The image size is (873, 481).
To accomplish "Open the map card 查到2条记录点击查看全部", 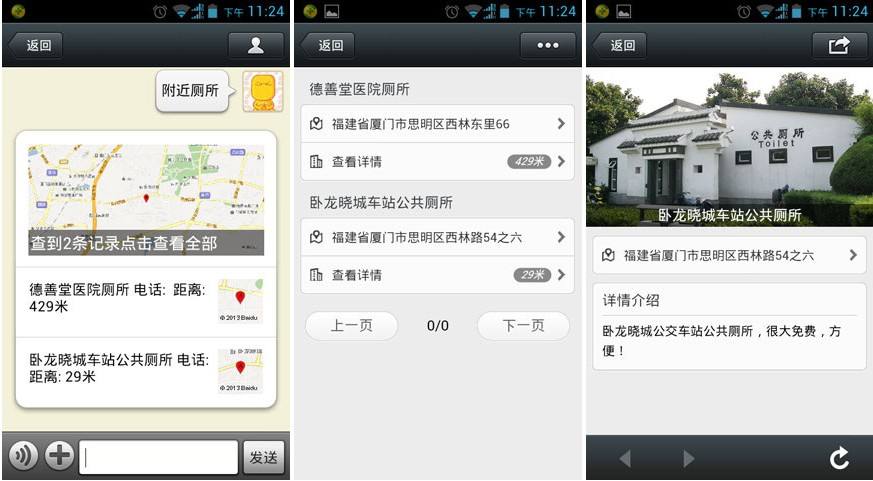I will click(146, 200).
